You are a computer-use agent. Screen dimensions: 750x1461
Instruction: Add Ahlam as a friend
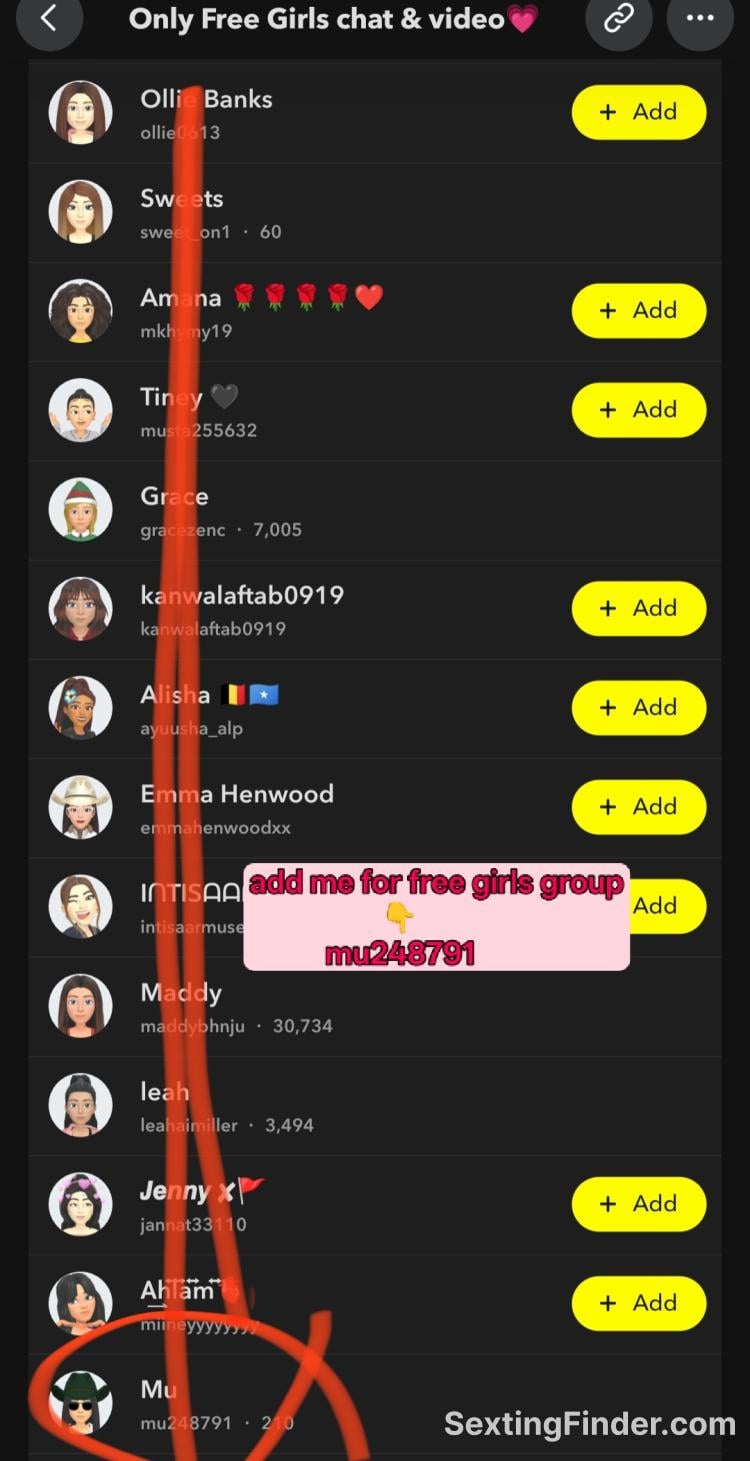pyautogui.click(x=639, y=1303)
